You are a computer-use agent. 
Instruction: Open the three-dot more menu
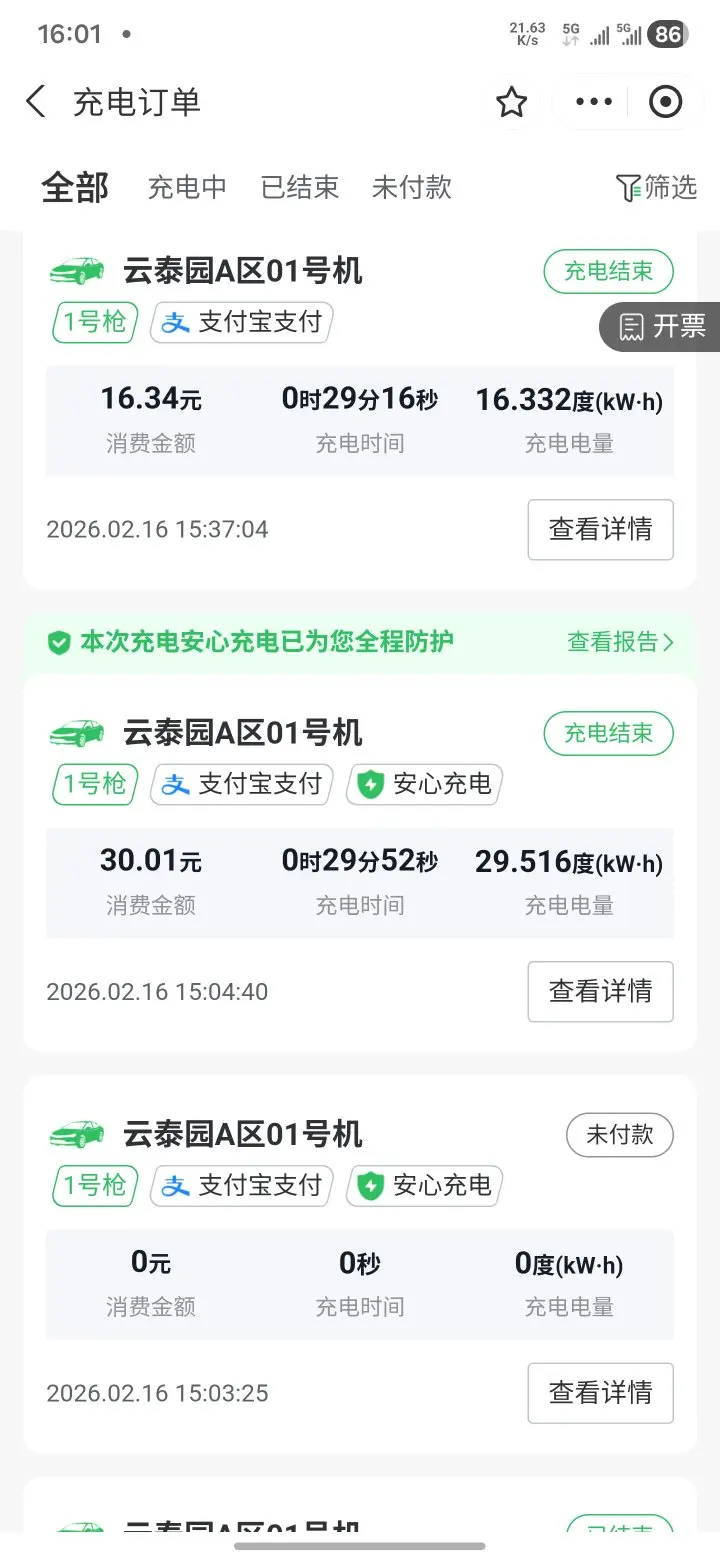pyautogui.click(x=594, y=102)
